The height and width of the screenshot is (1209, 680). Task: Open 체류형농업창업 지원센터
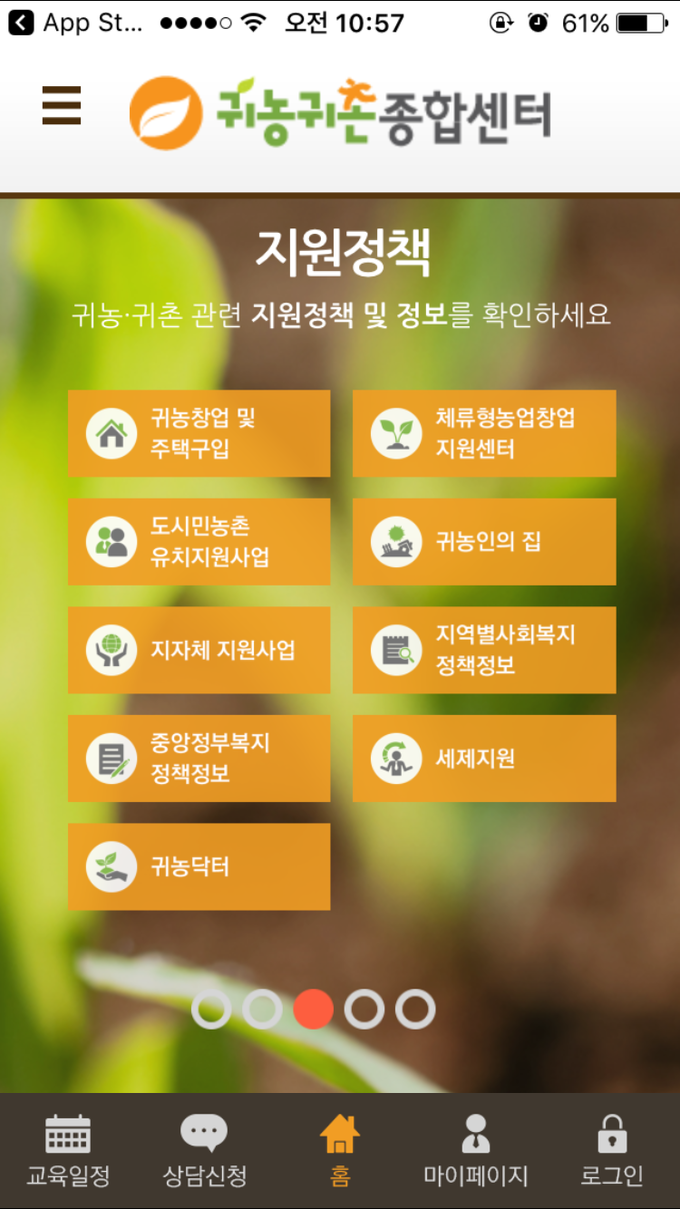484,433
